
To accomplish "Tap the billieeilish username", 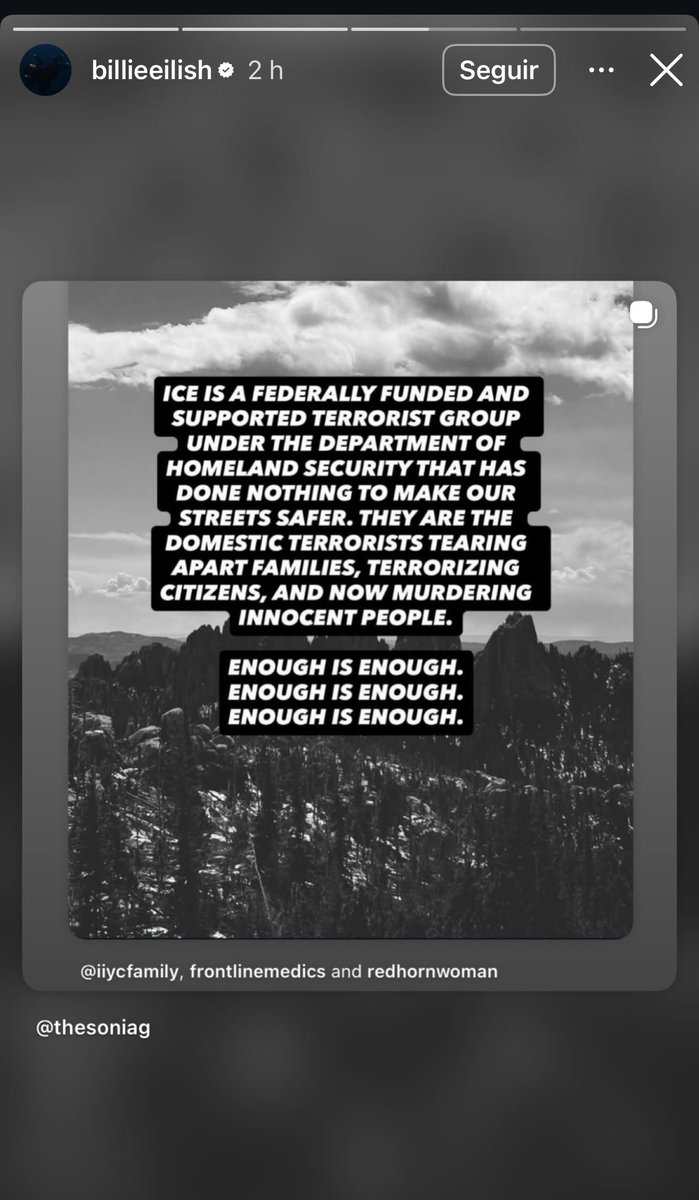I will 151,70.
